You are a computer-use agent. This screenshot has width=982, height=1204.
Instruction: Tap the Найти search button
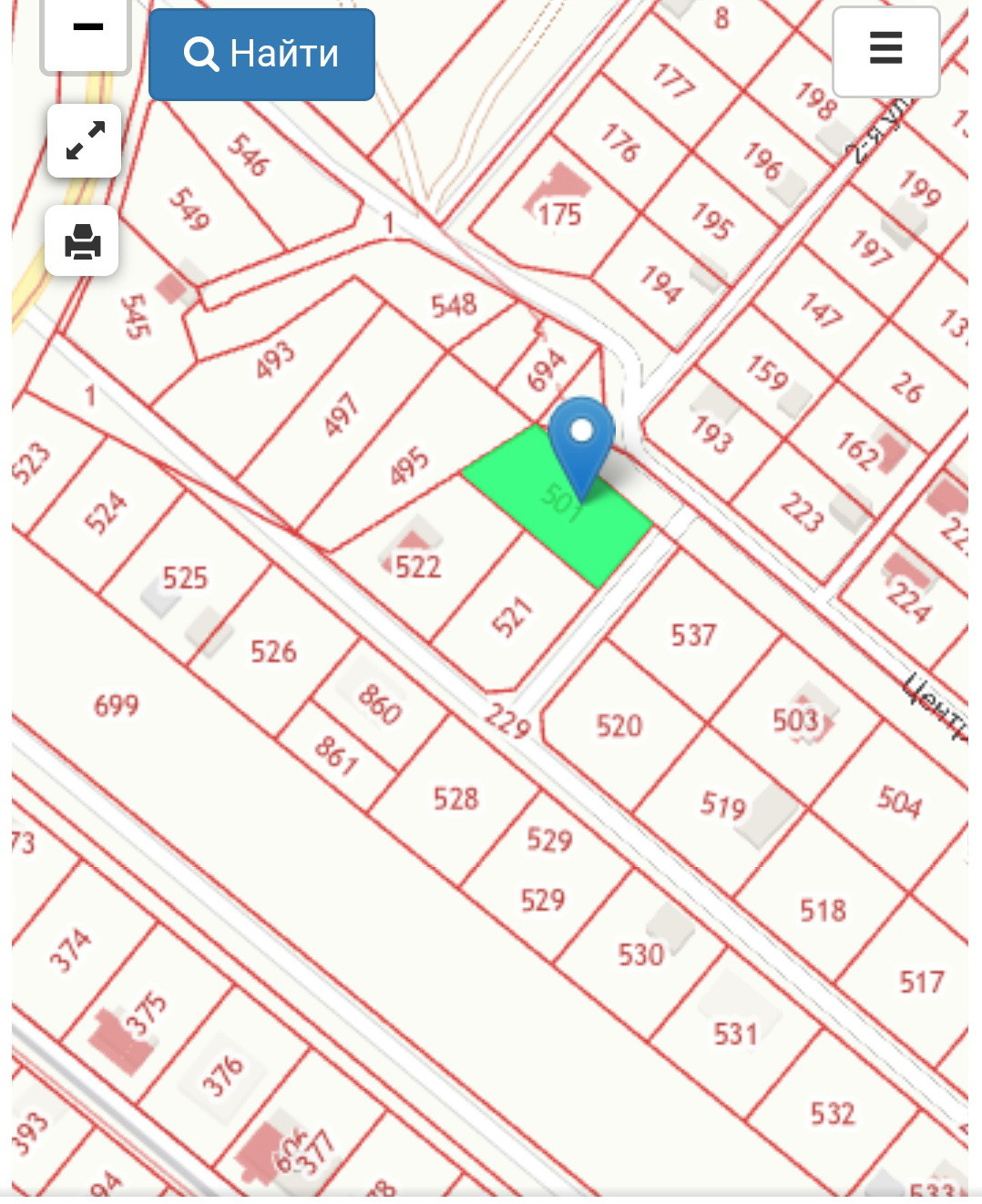261,54
